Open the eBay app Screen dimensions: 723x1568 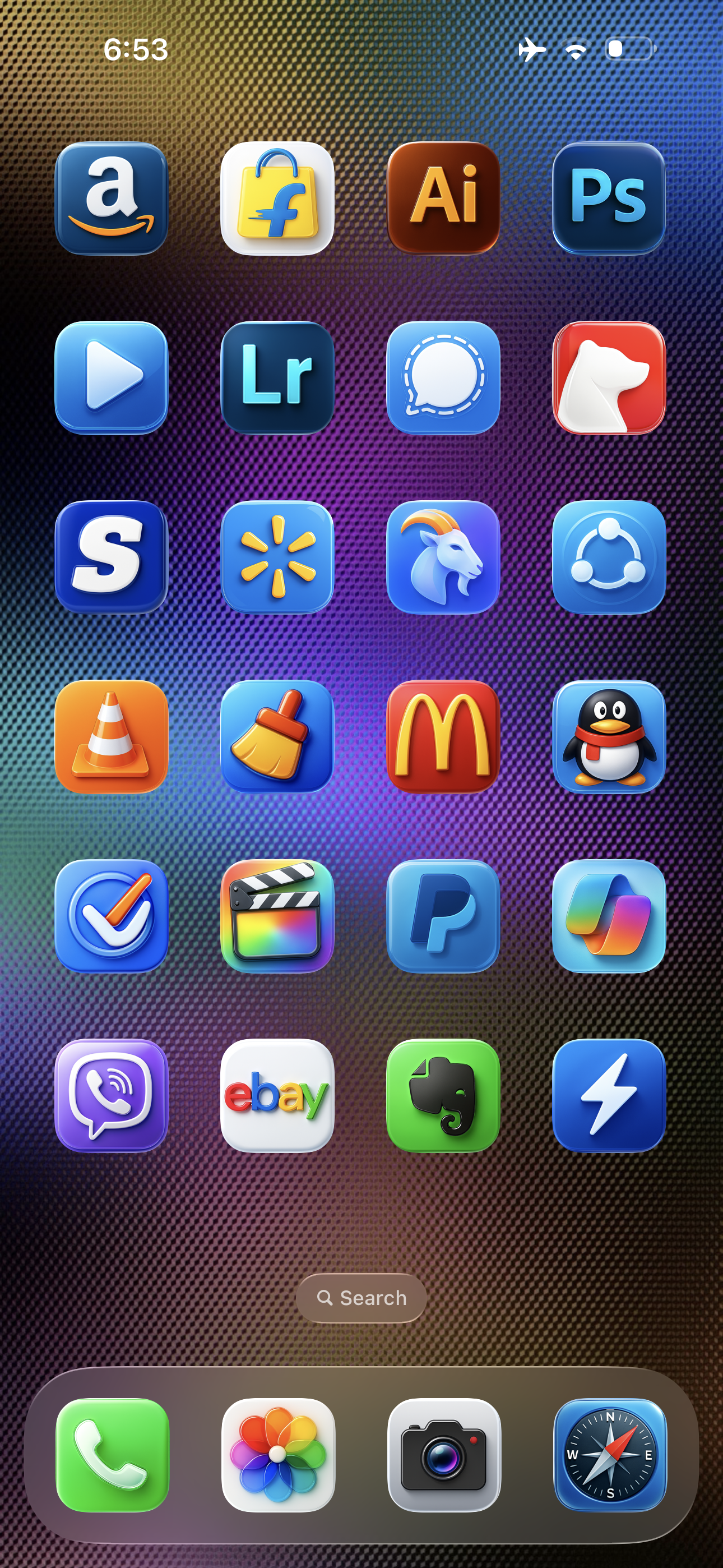coord(277,1095)
